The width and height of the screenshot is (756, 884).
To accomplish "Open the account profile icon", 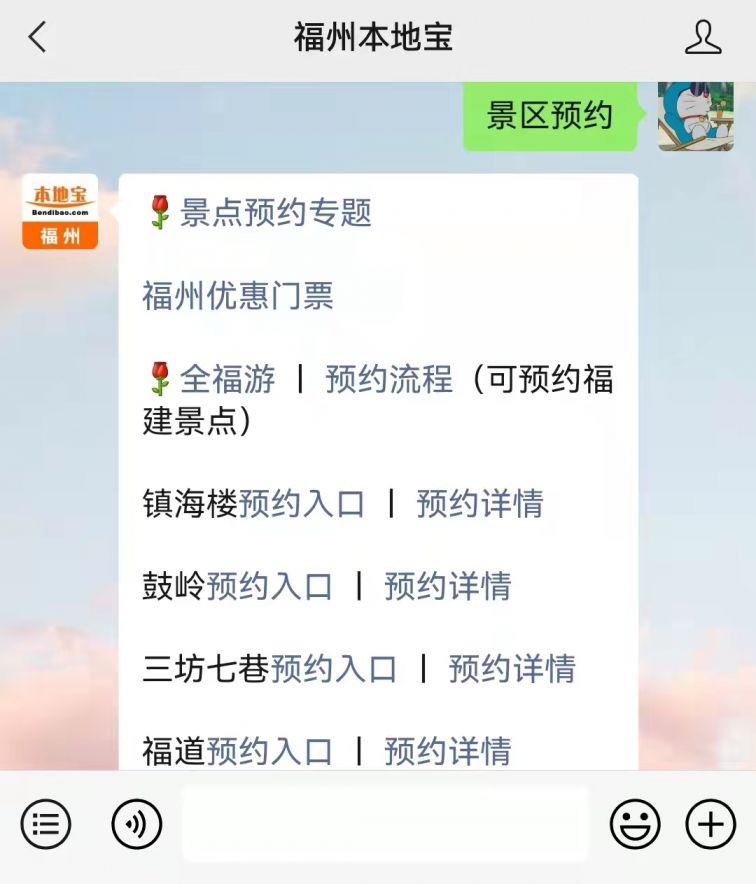I will (x=703, y=38).
